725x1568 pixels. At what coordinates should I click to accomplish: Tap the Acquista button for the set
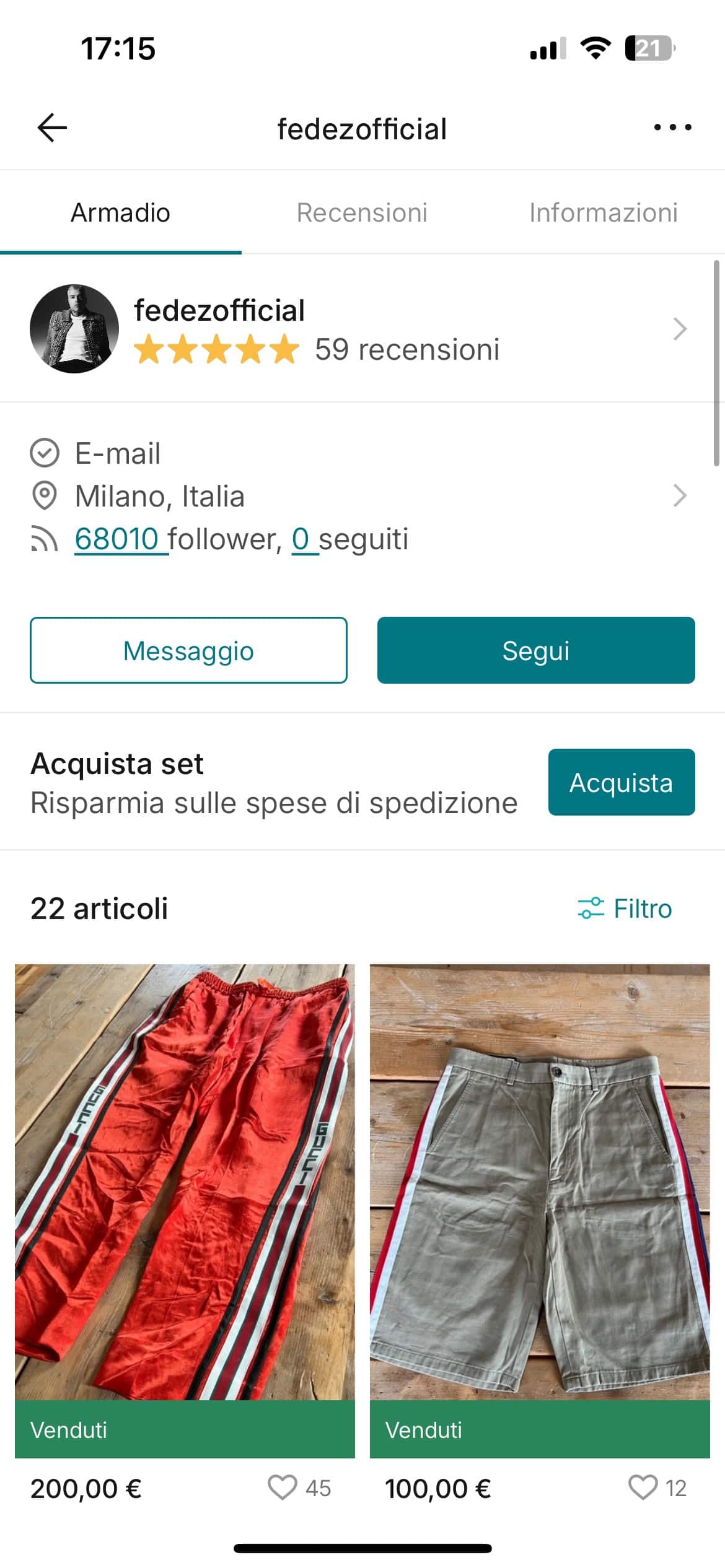(620, 782)
